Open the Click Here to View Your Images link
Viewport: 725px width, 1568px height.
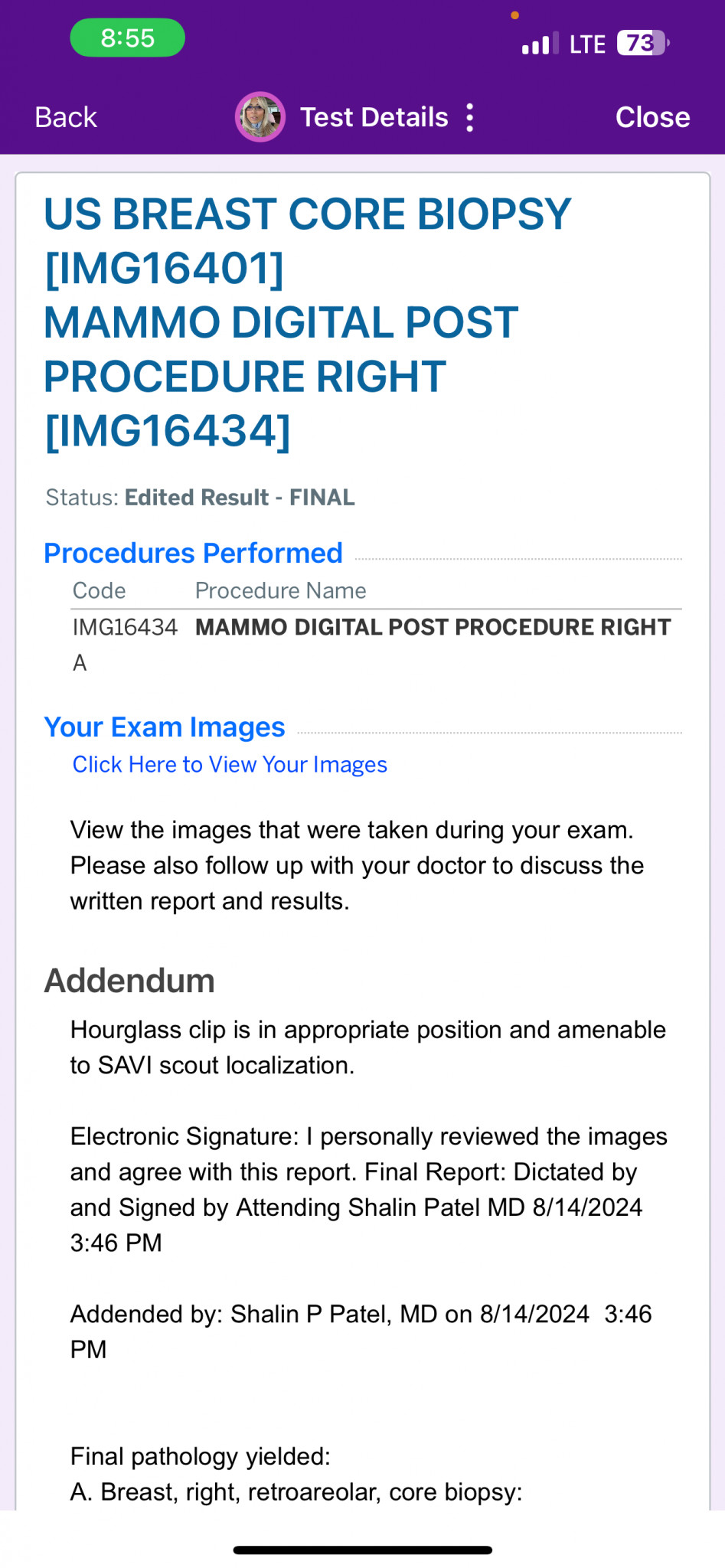(x=230, y=764)
